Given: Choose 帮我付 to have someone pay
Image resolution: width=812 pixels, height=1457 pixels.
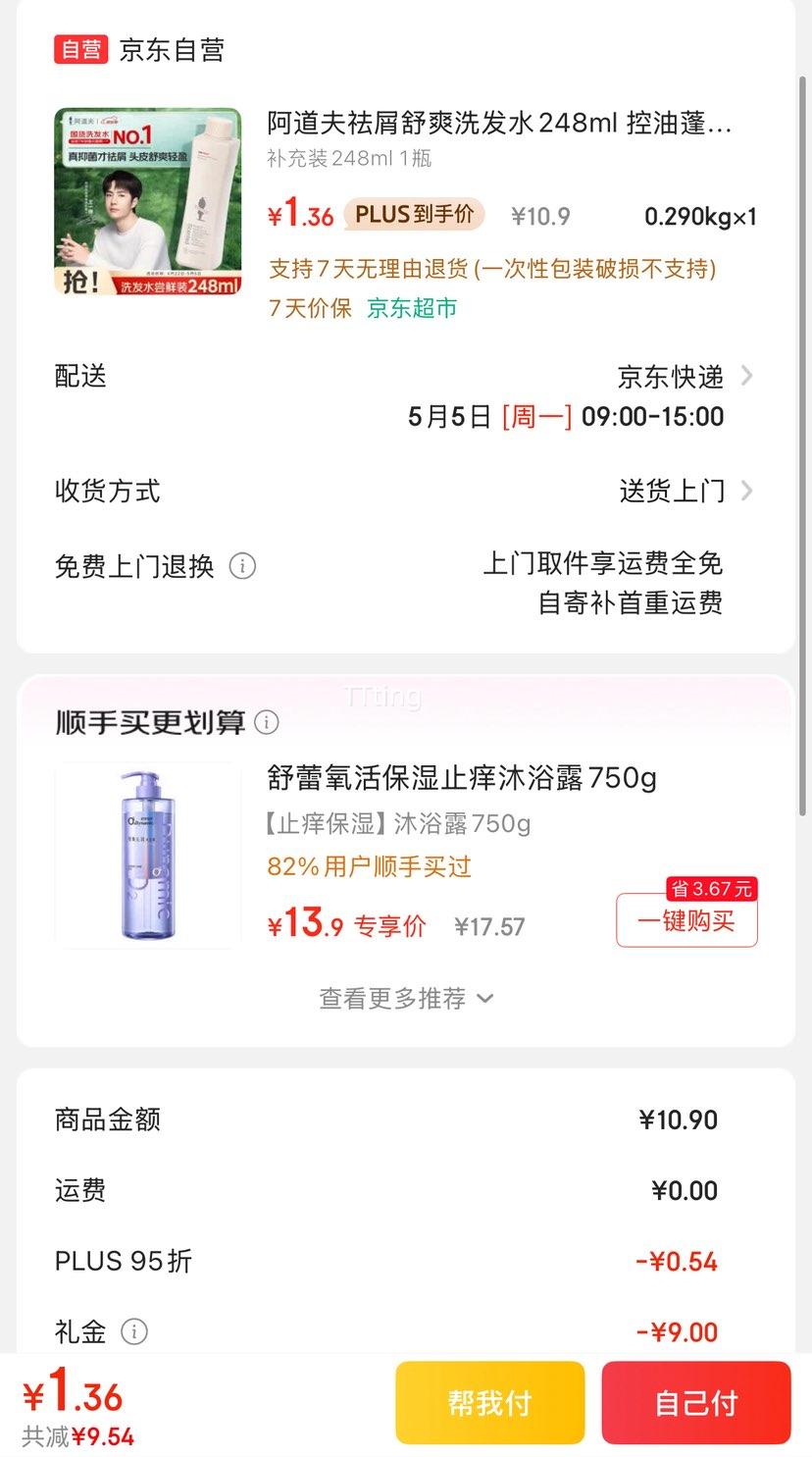Looking at the screenshot, I should point(489,1403).
